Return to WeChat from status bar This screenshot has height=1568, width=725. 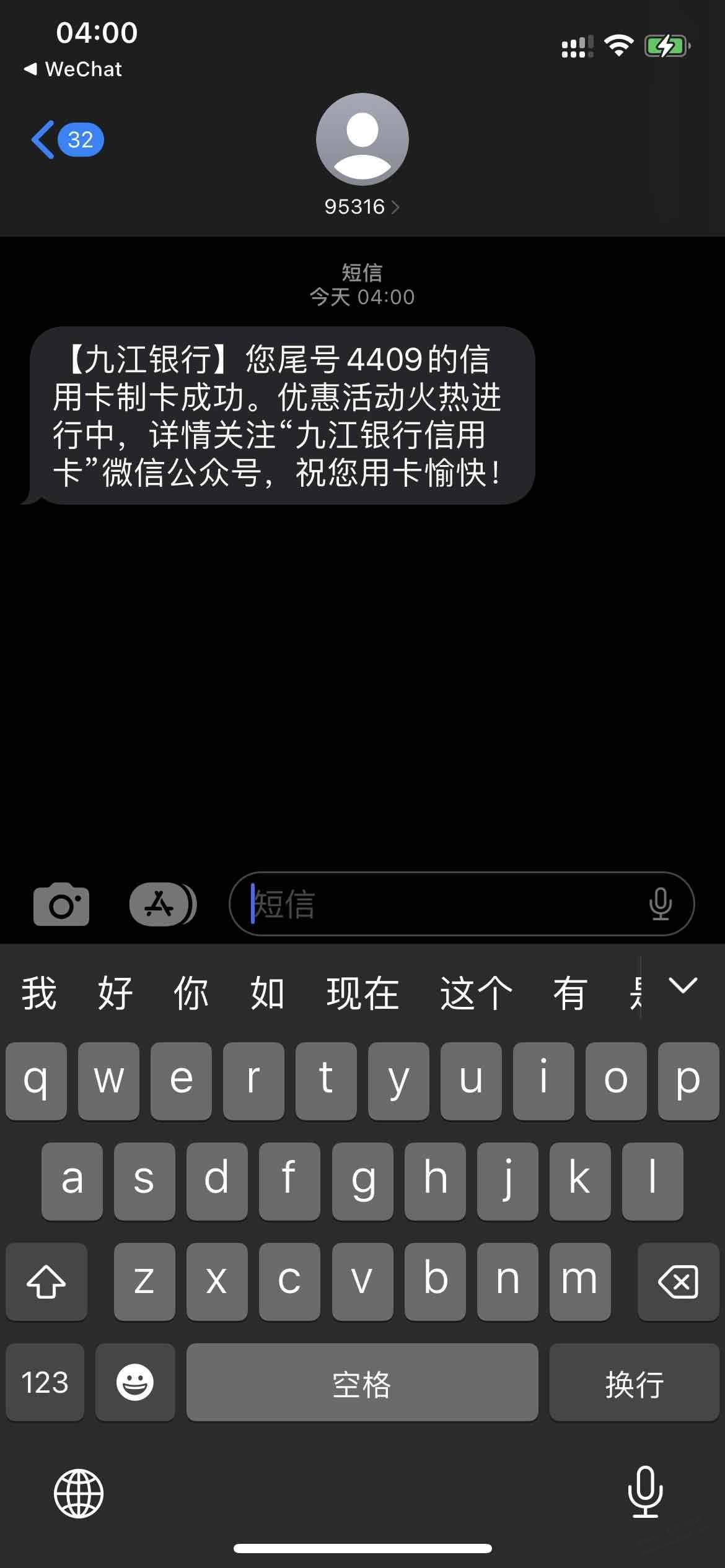(73, 69)
